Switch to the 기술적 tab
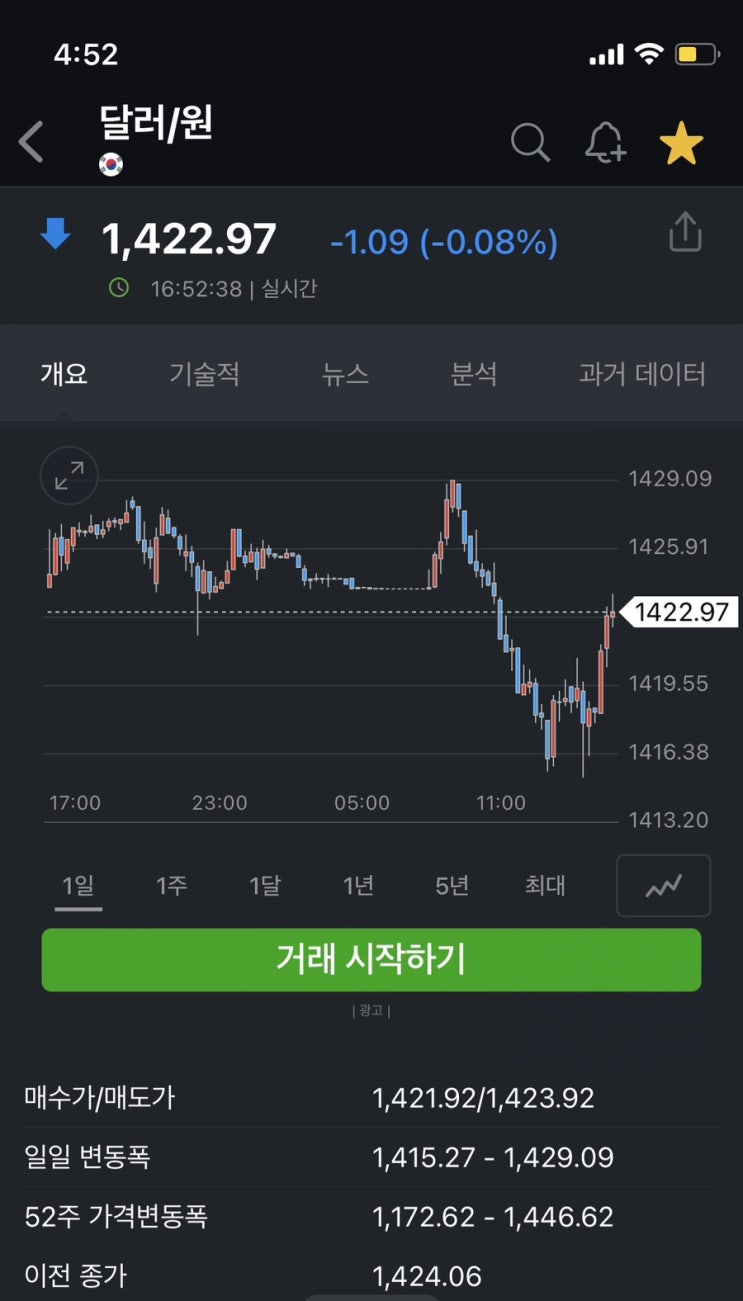The image size is (743, 1301). click(204, 374)
